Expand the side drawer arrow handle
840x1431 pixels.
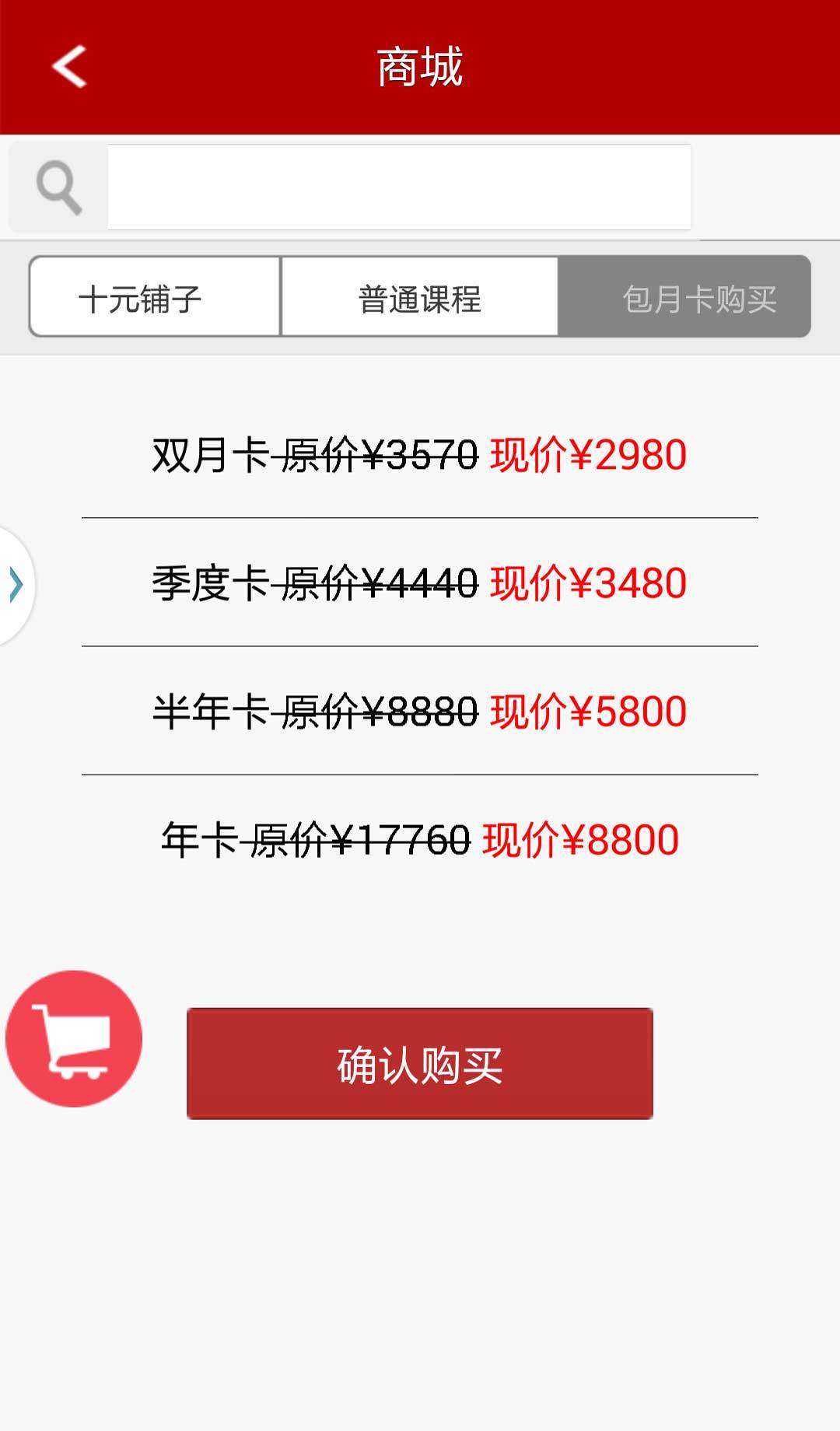click(x=16, y=585)
